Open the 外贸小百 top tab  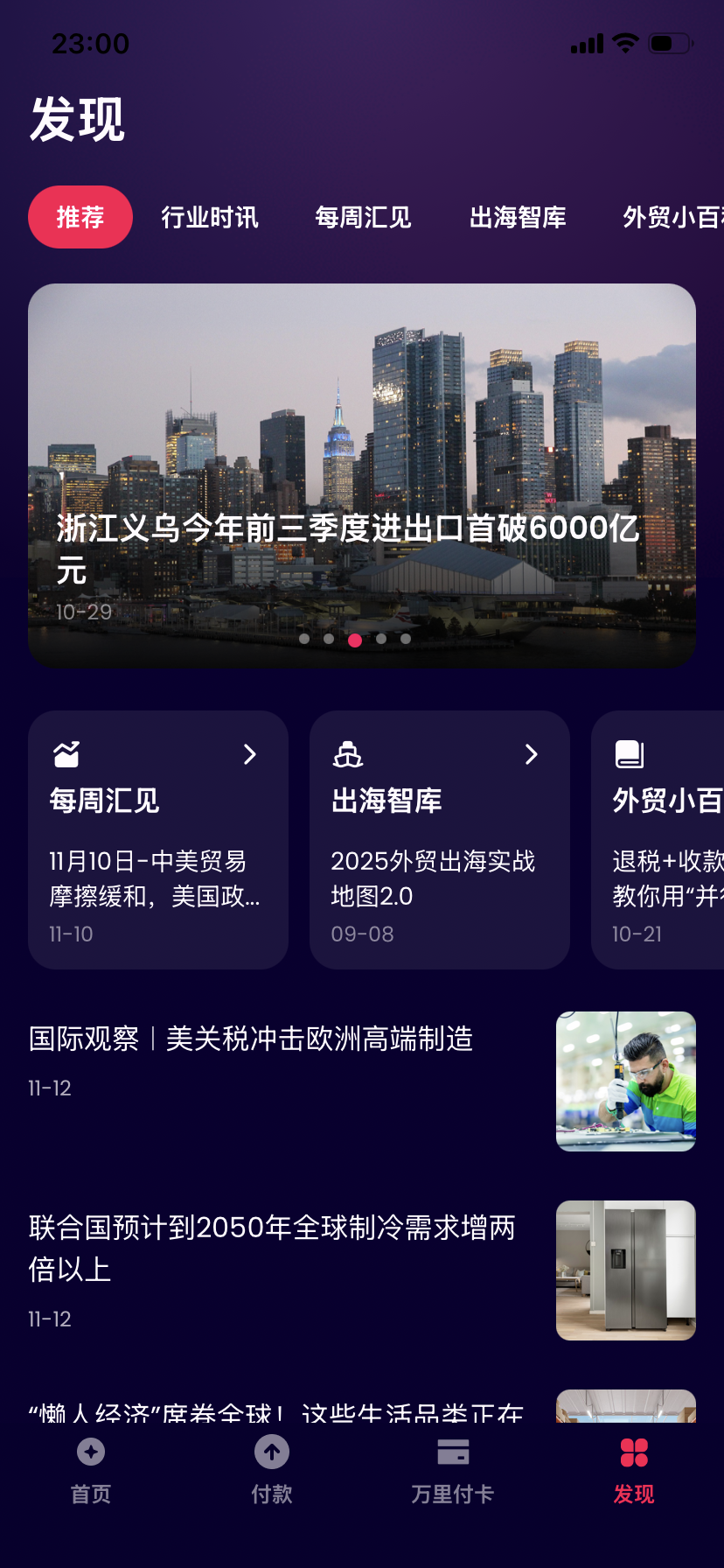click(x=672, y=217)
